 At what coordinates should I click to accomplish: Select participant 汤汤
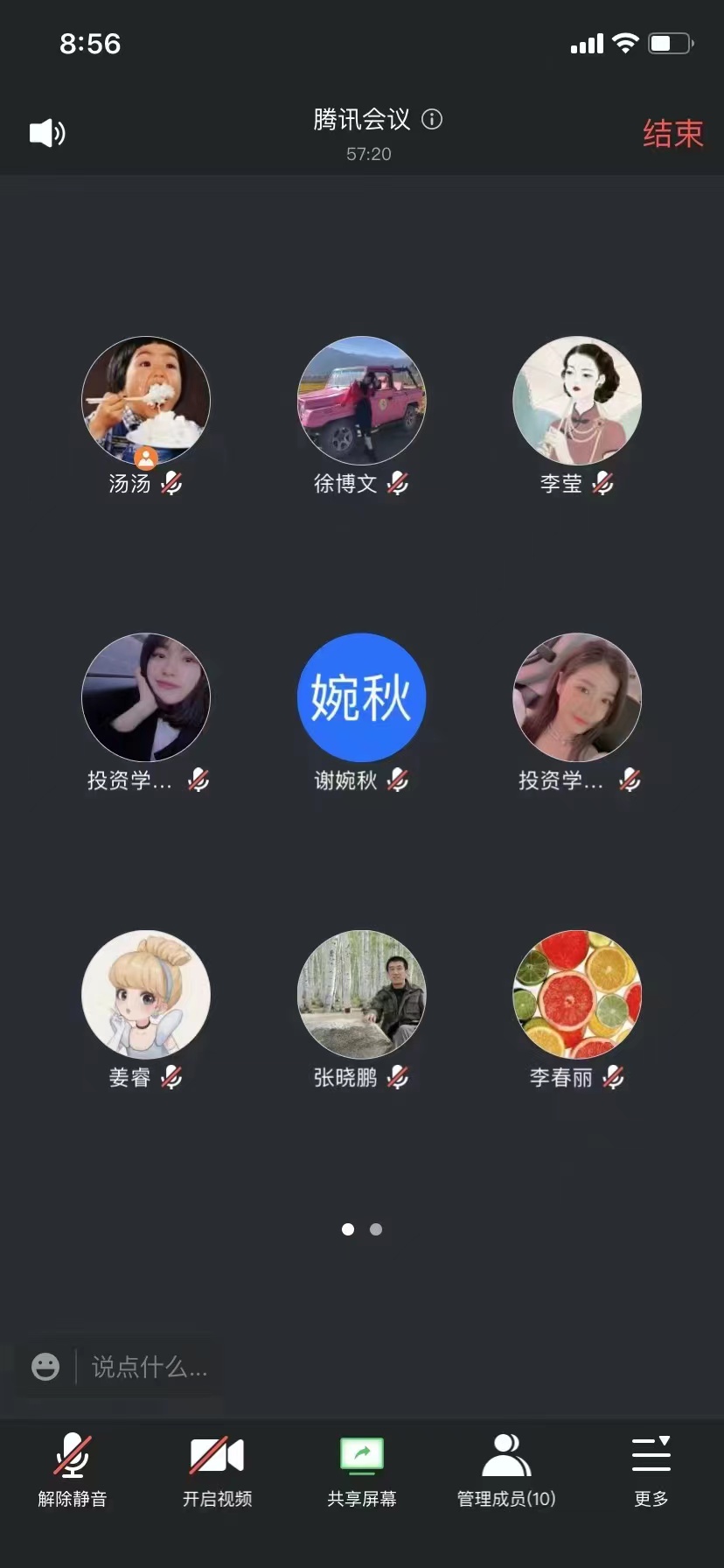[146, 402]
